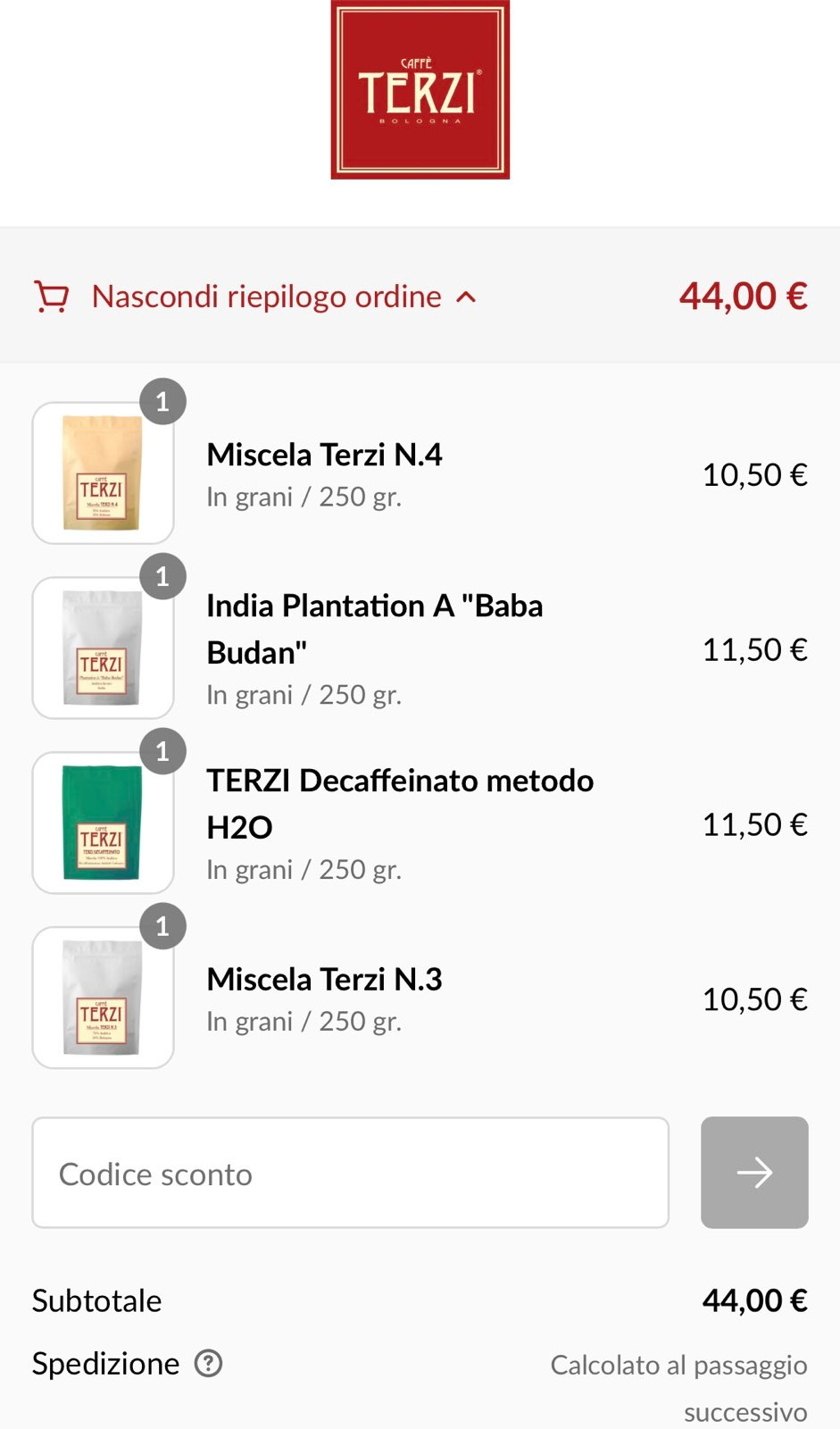The width and height of the screenshot is (840, 1429).
Task: Tap the Codice sconto input field
Action: (x=351, y=1173)
